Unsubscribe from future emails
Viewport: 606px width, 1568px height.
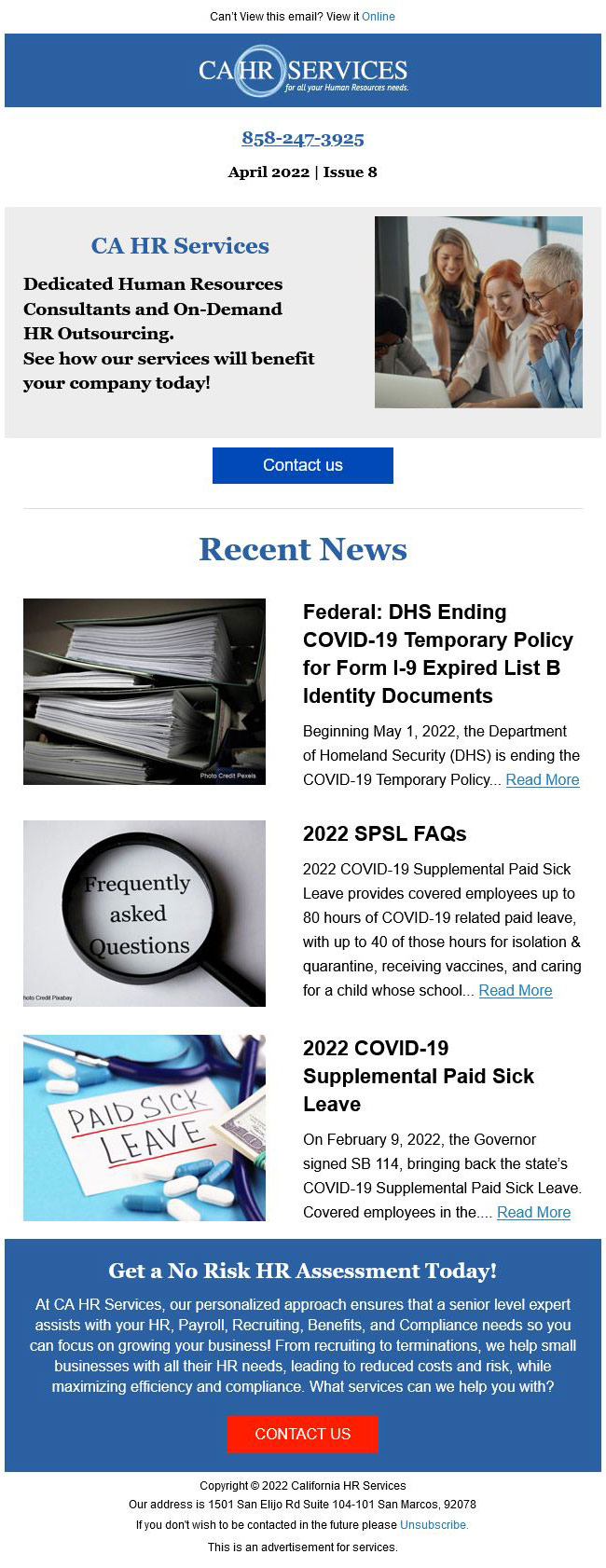pyautogui.click(x=434, y=1525)
